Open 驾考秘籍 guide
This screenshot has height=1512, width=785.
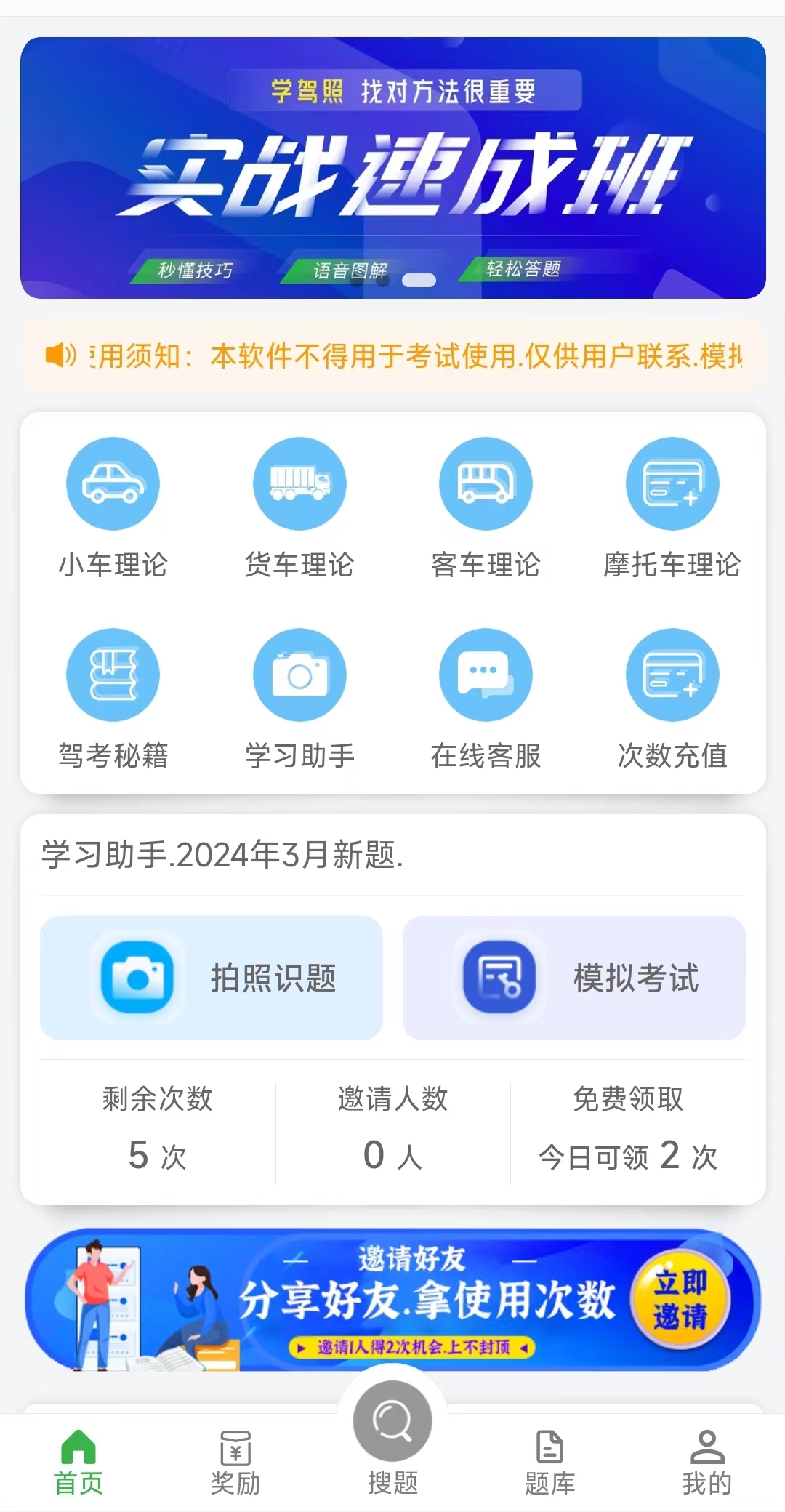tap(113, 699)
